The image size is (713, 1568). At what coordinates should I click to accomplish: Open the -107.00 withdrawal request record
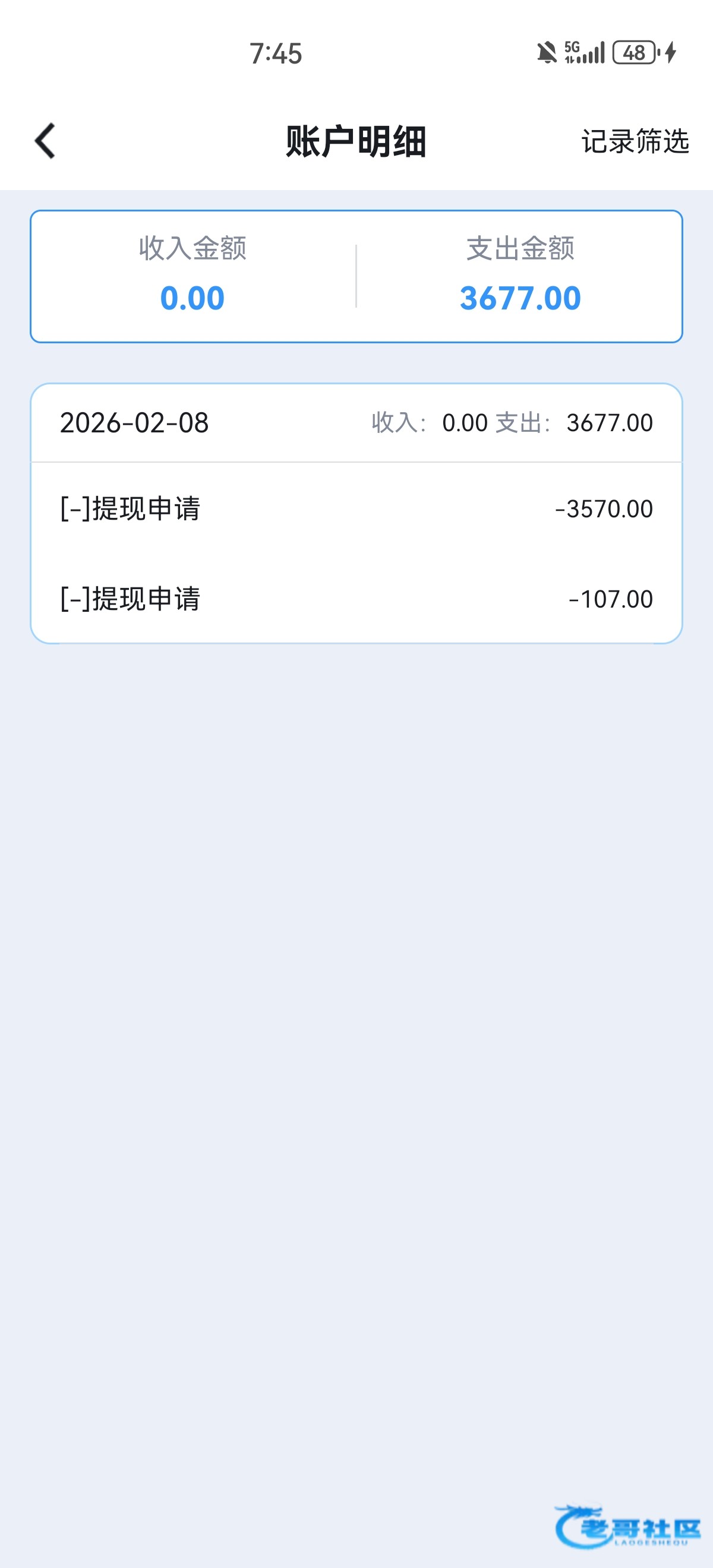pos(356,598)
